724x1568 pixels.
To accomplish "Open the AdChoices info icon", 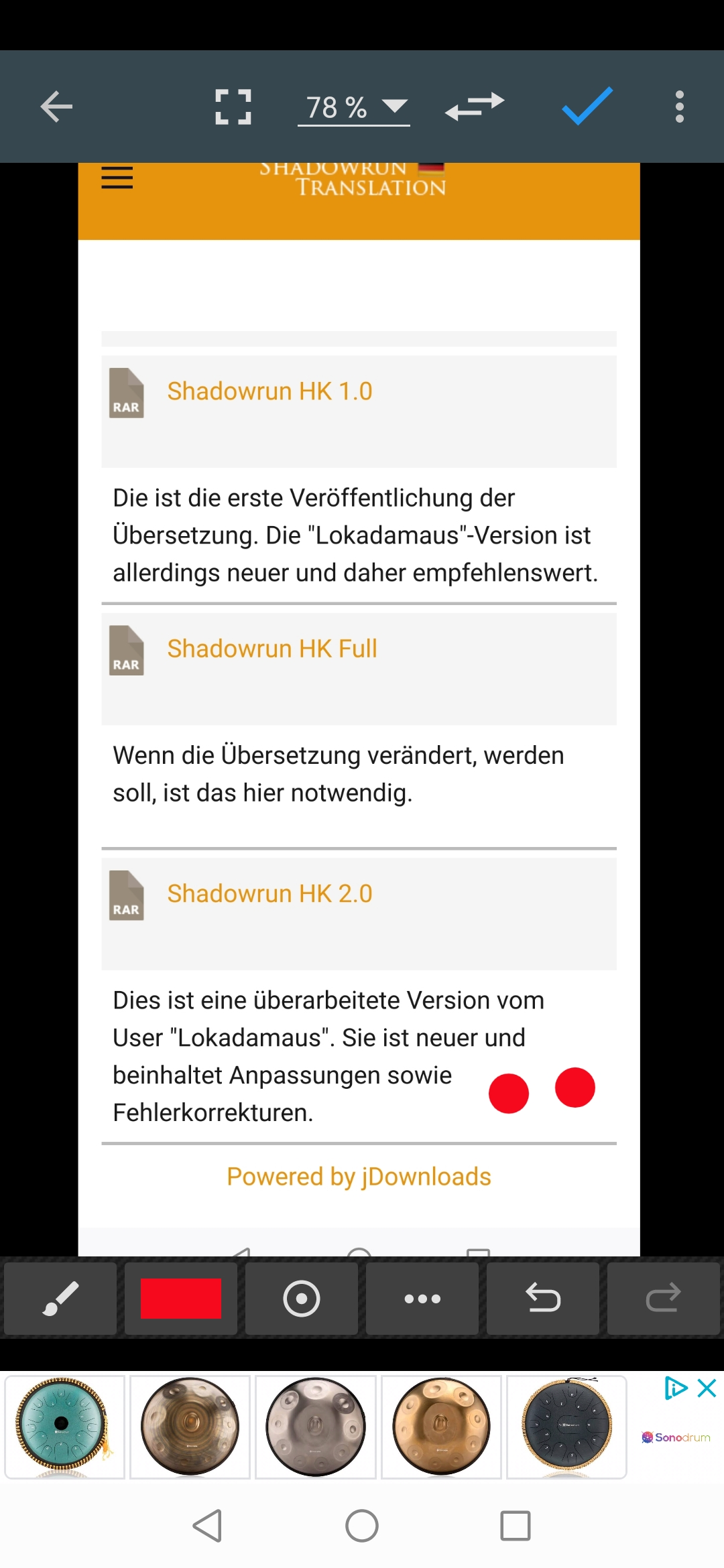I will point(676,1388).
